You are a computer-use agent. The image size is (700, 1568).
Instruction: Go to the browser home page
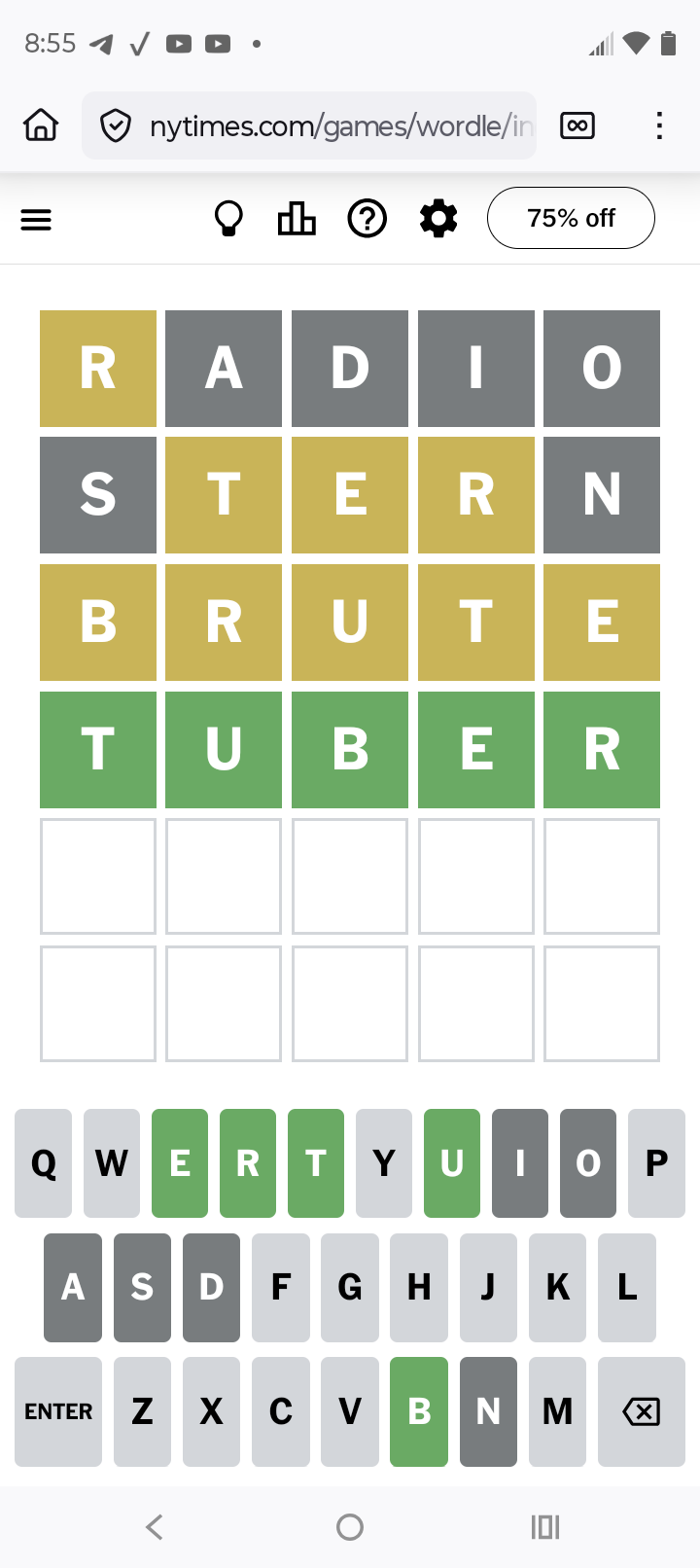click(41, 125)
